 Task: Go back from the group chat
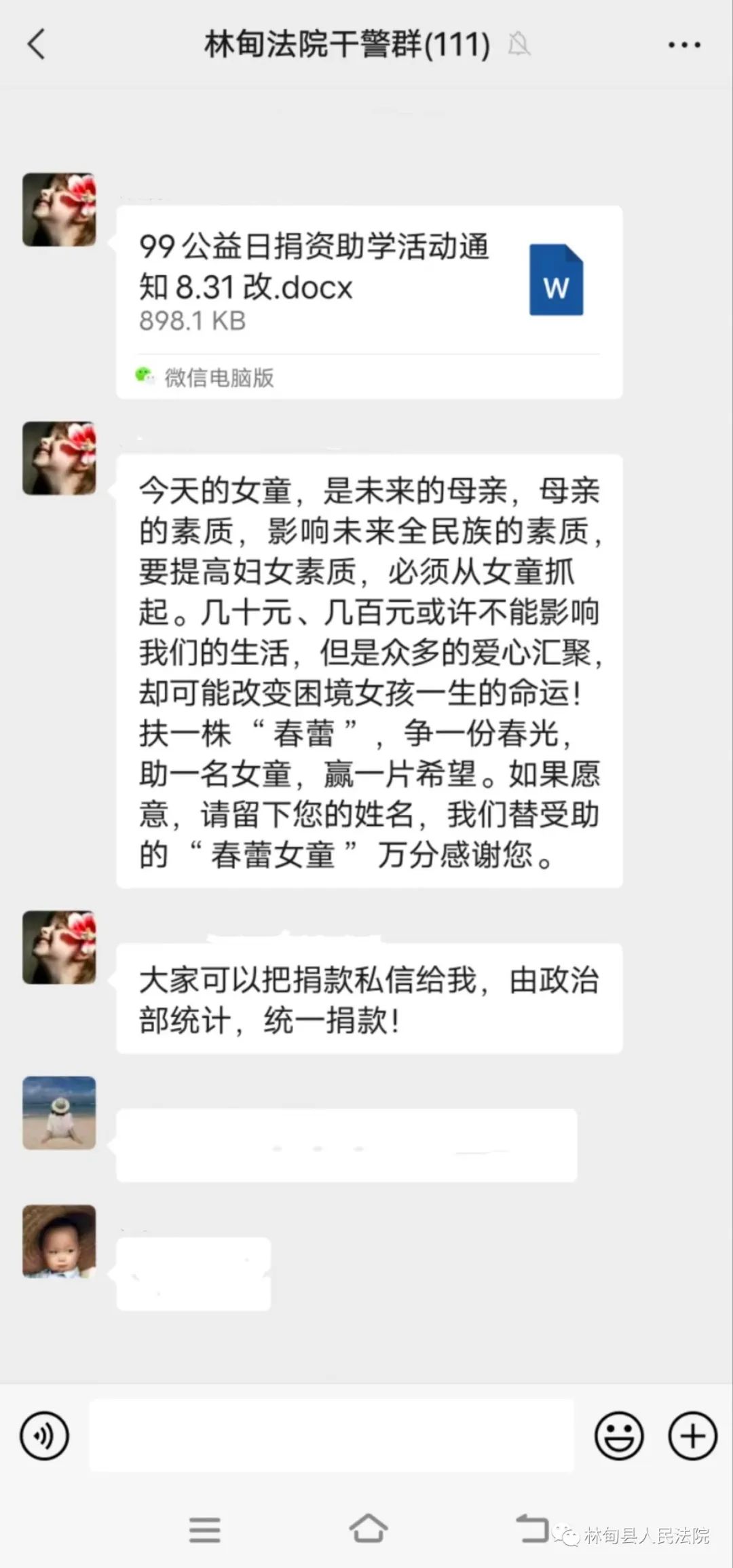pyautogui.click(x=37, y=45)
